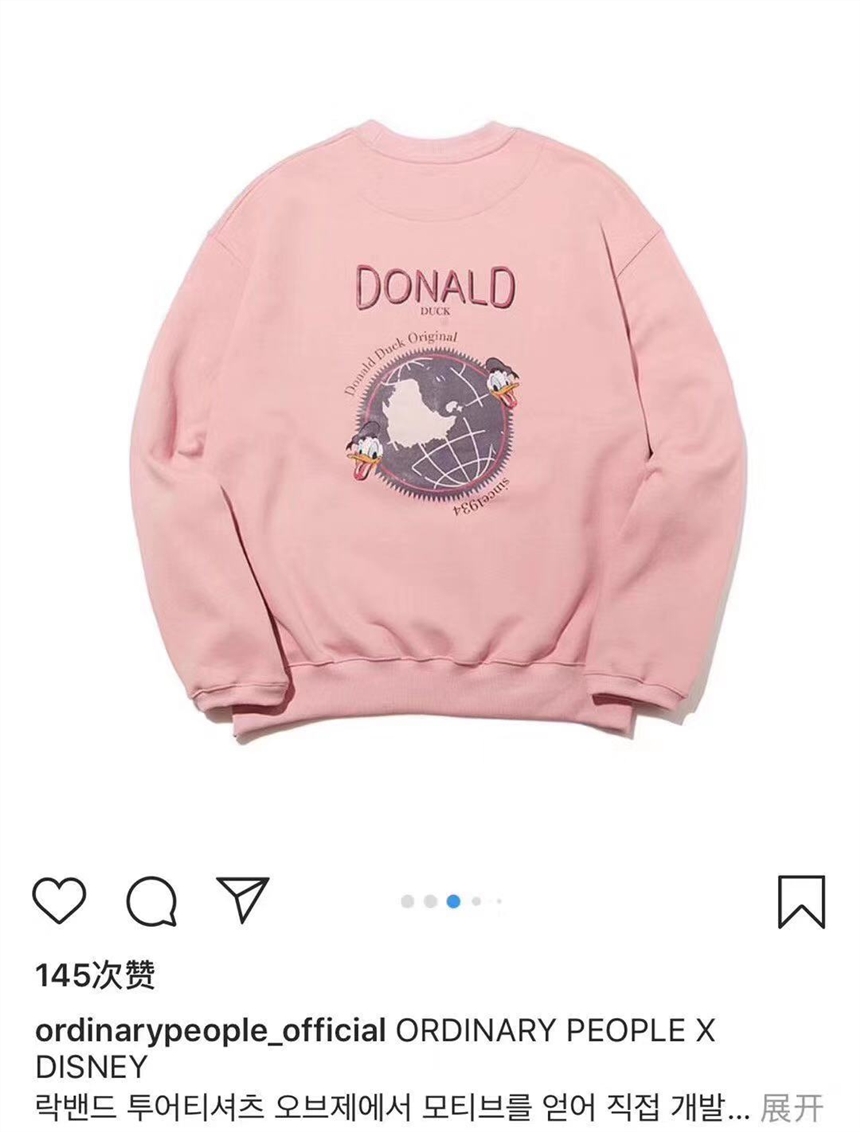Screen dimensions: 860x1132
Task: View the 145 likes list
Action: click(95, 974)
